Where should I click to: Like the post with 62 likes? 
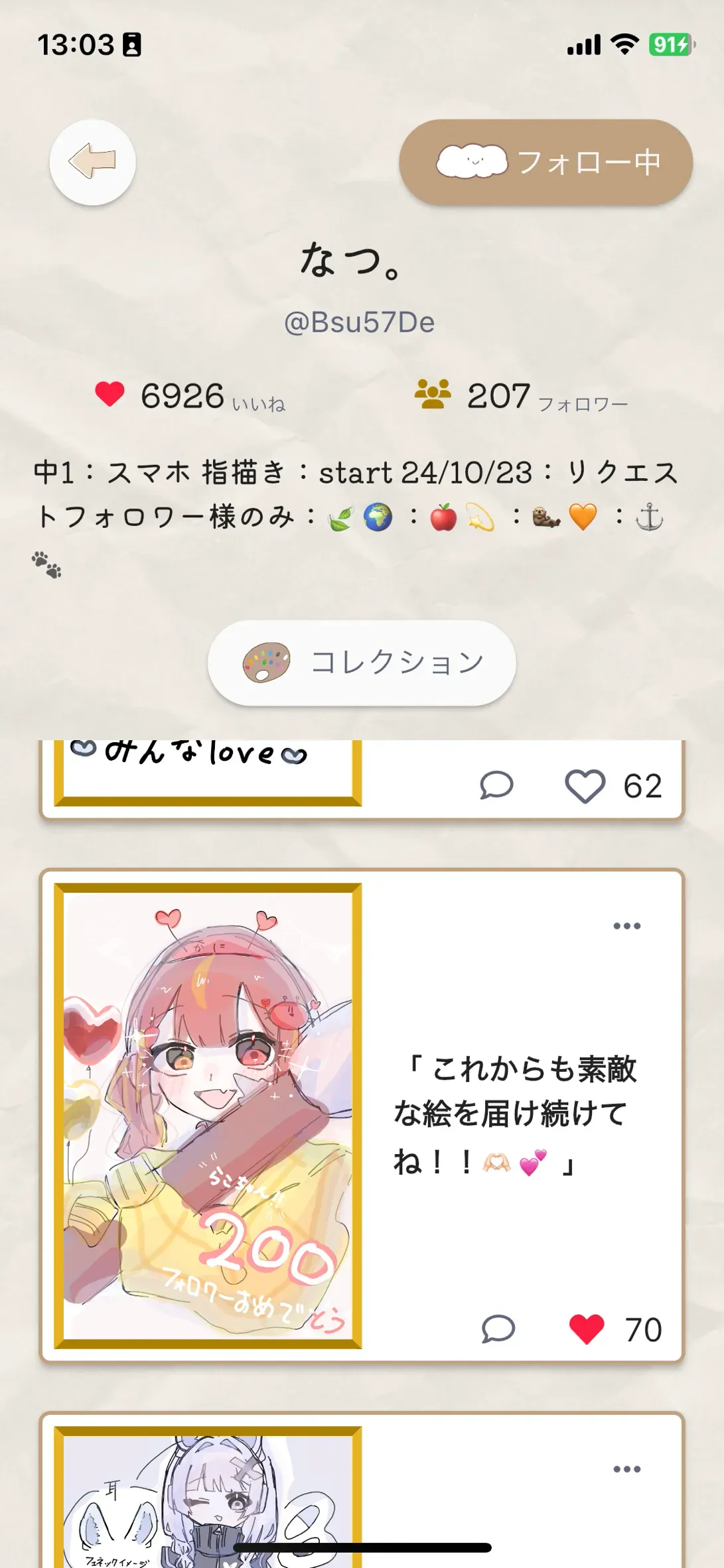584,786
